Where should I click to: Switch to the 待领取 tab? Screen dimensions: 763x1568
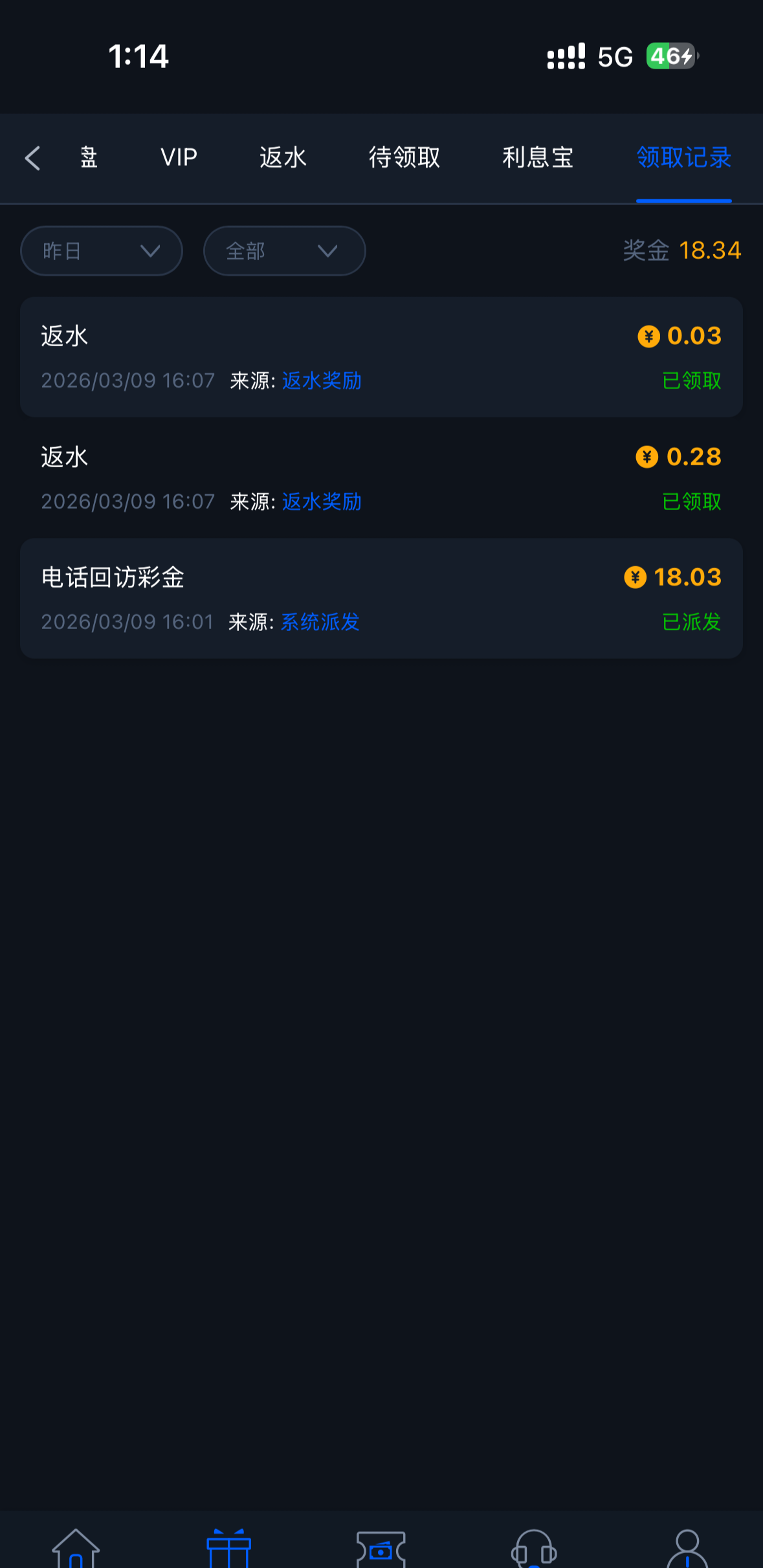click(x=404, y=158)
